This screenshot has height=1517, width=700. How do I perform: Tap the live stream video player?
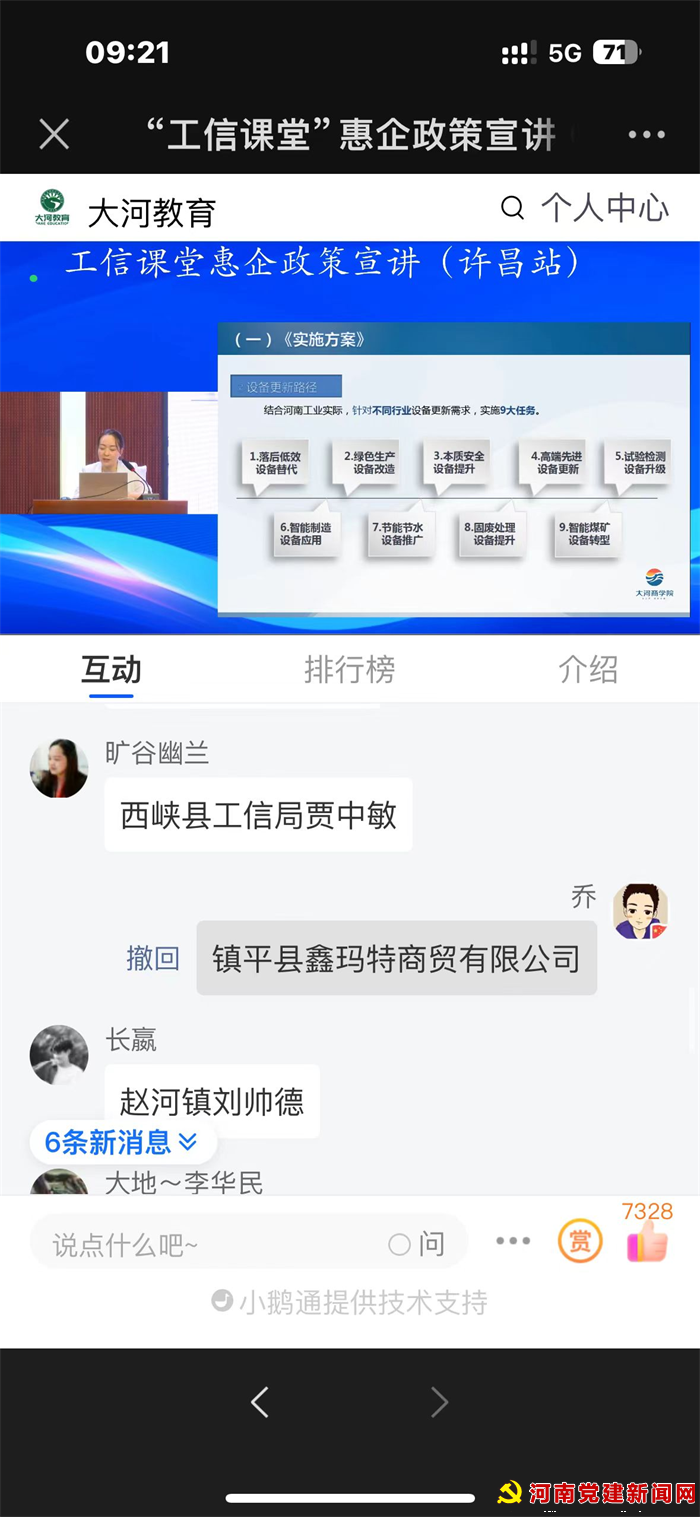[x=349, y=437]
